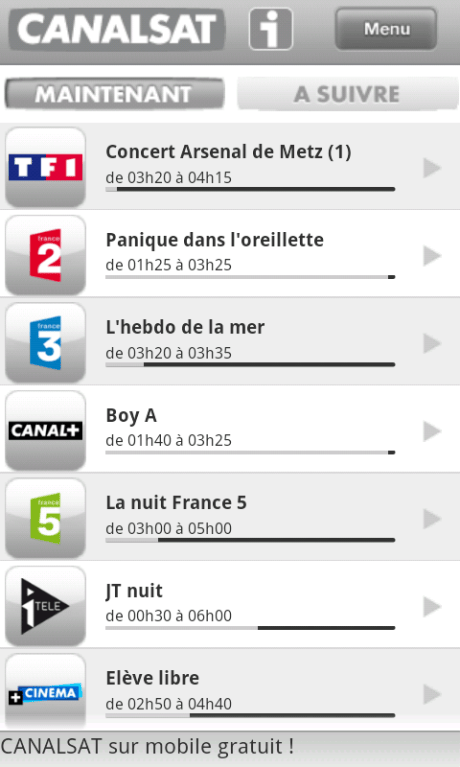Open the info icon in header

click(271, 29)
